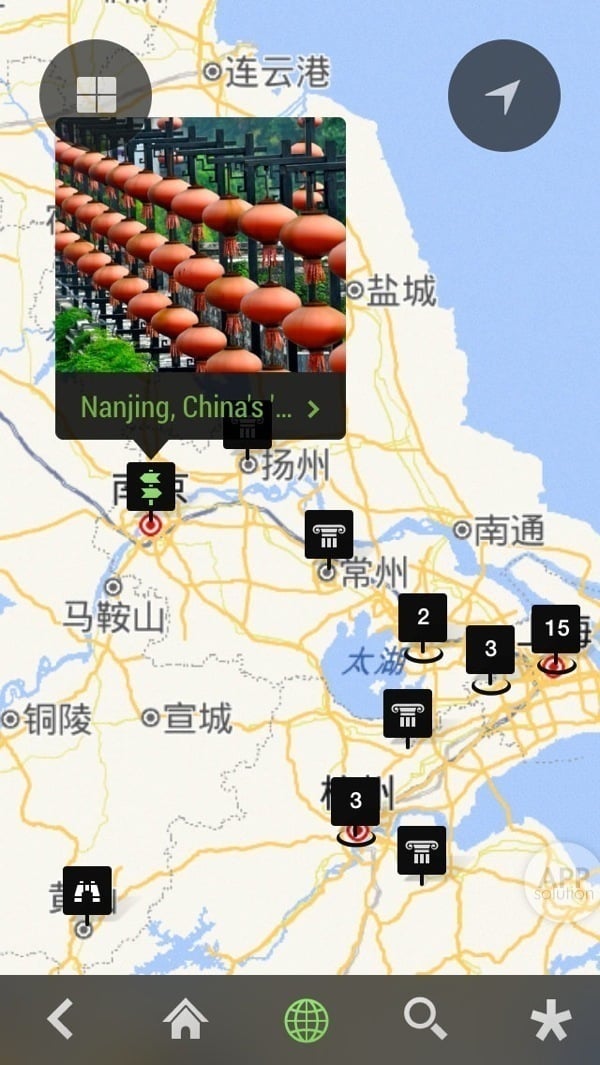Go back with the arrow
This screenshot has width=600, height=1065.
(61, 1020)
